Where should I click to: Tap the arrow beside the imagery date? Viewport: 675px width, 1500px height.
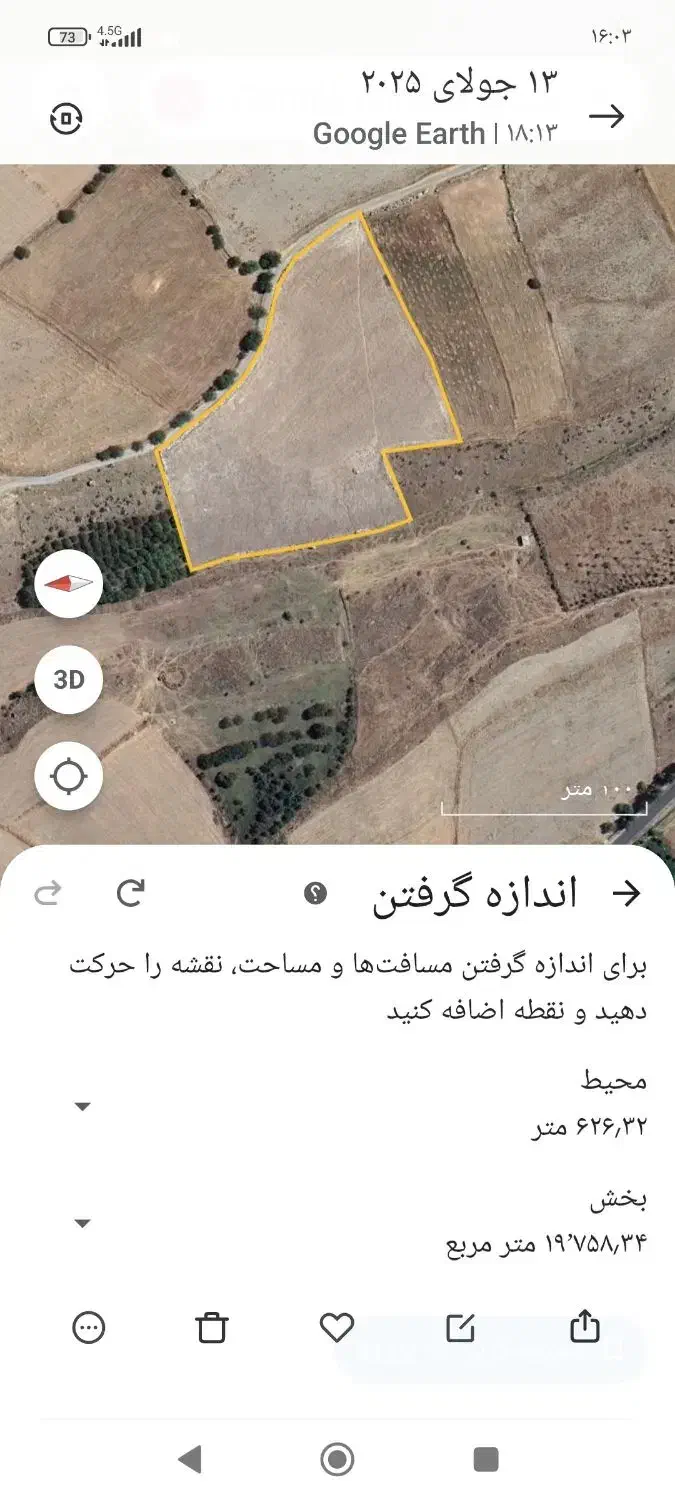tap(606, 116)
